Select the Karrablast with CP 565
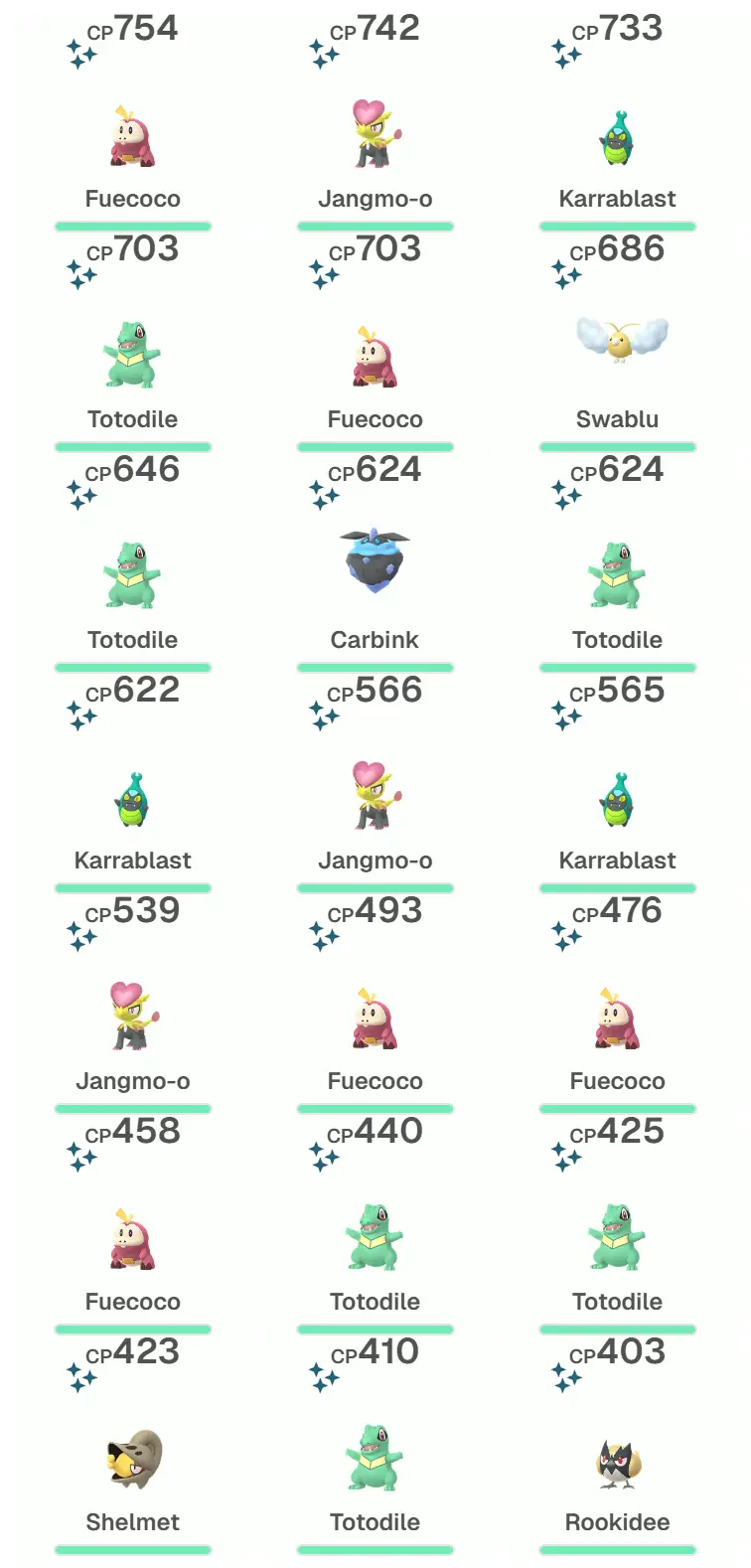 click(617, 801)
